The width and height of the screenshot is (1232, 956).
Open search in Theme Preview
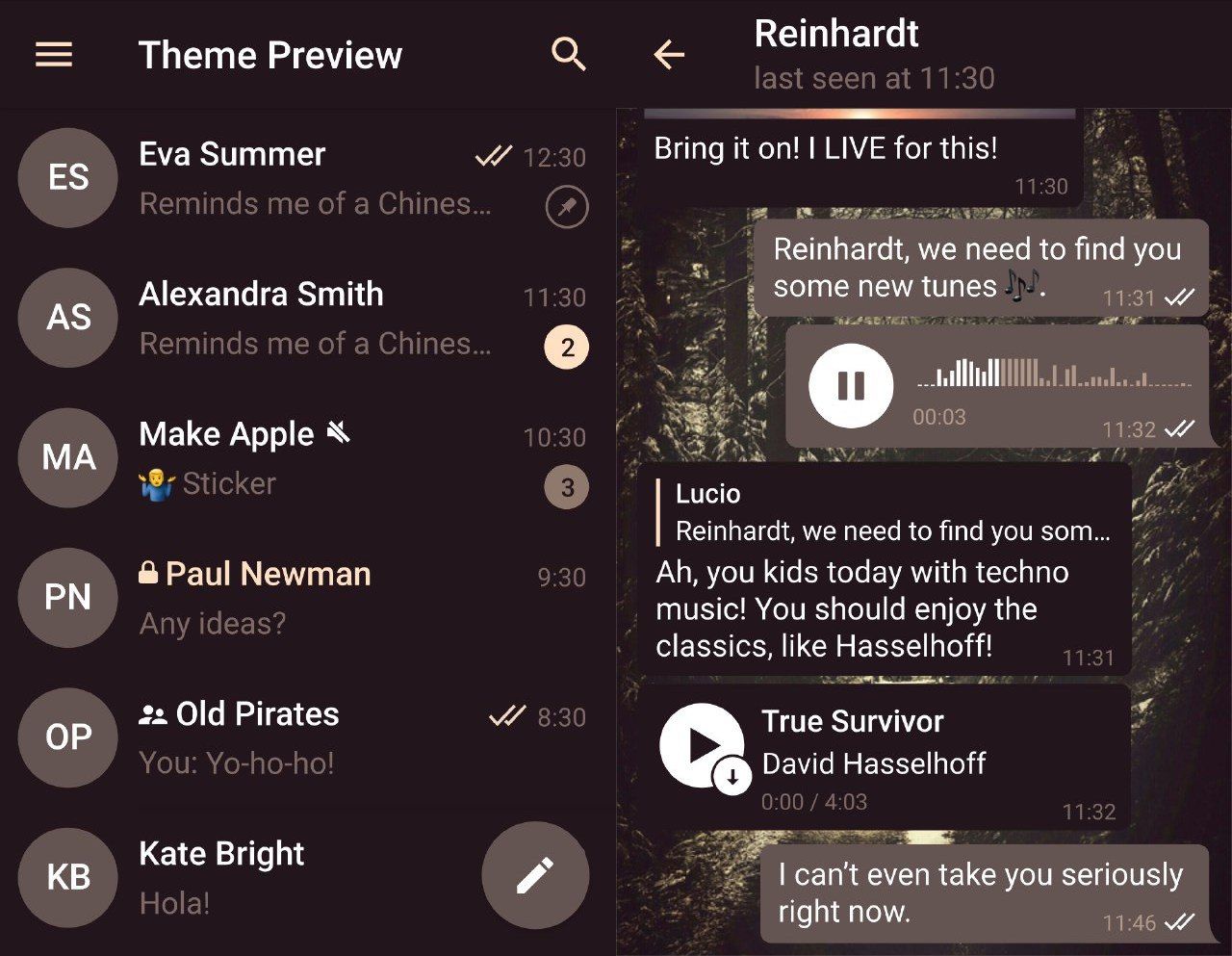point(568,55)
